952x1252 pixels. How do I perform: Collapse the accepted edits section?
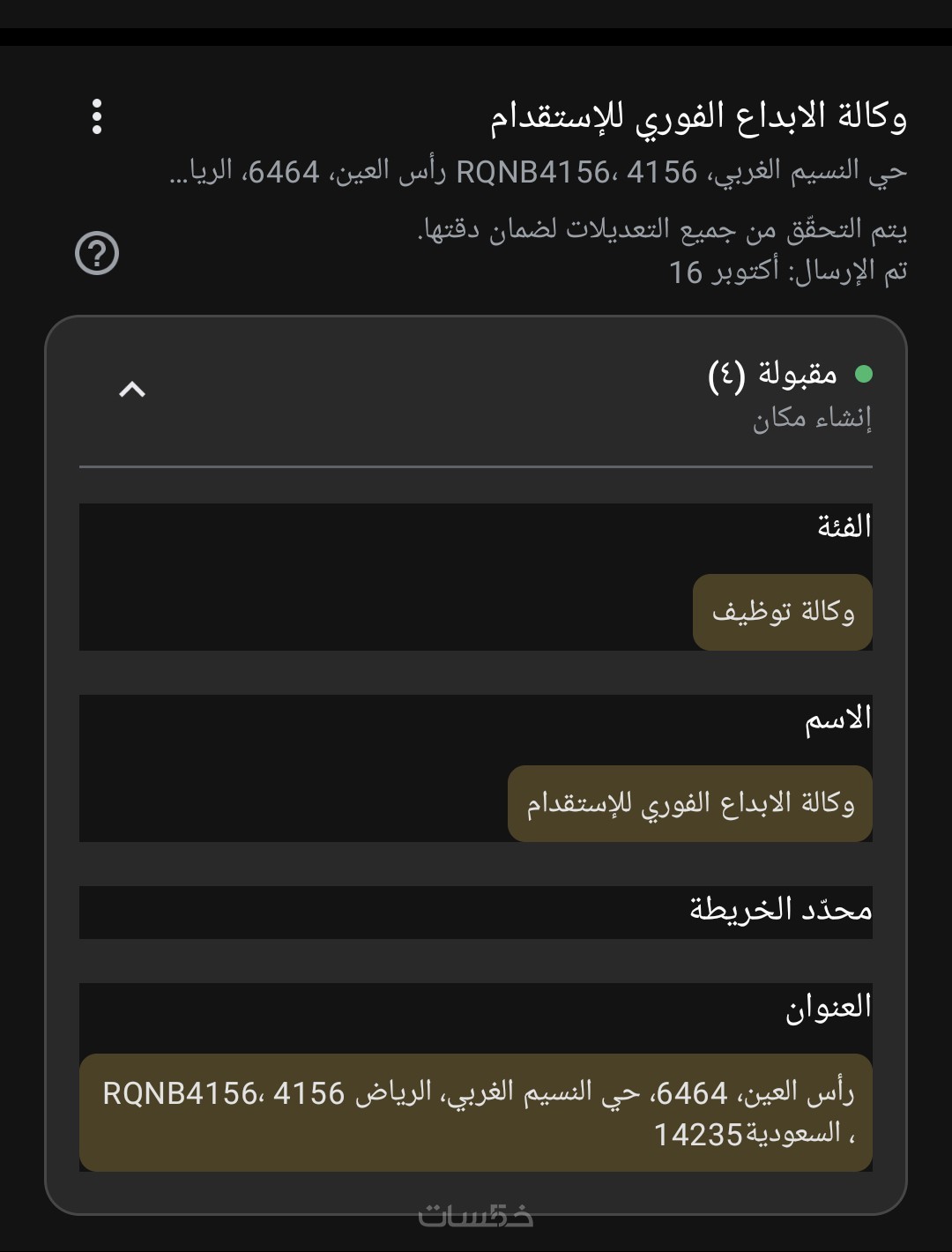pos(132,389)
